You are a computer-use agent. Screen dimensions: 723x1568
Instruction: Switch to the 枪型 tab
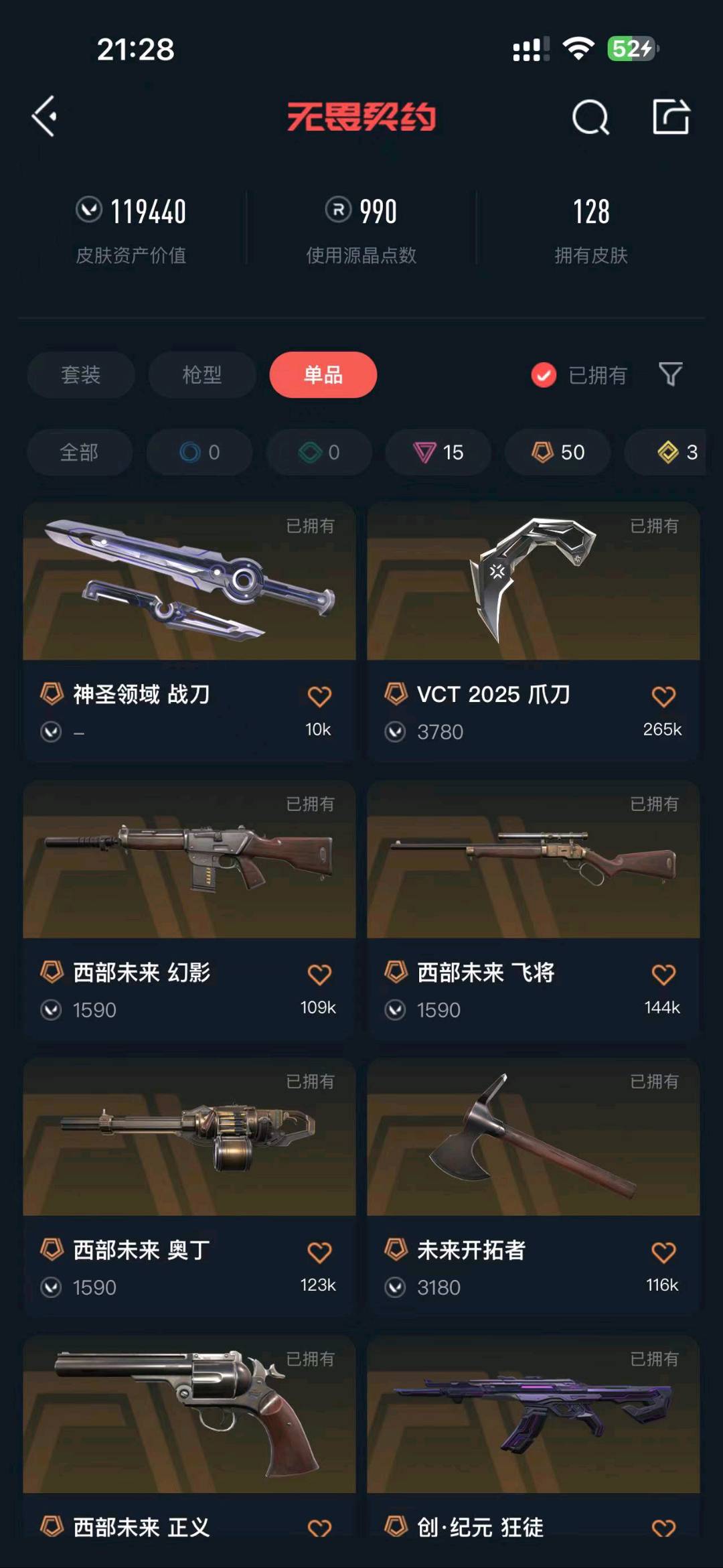[x=202, y=374]
